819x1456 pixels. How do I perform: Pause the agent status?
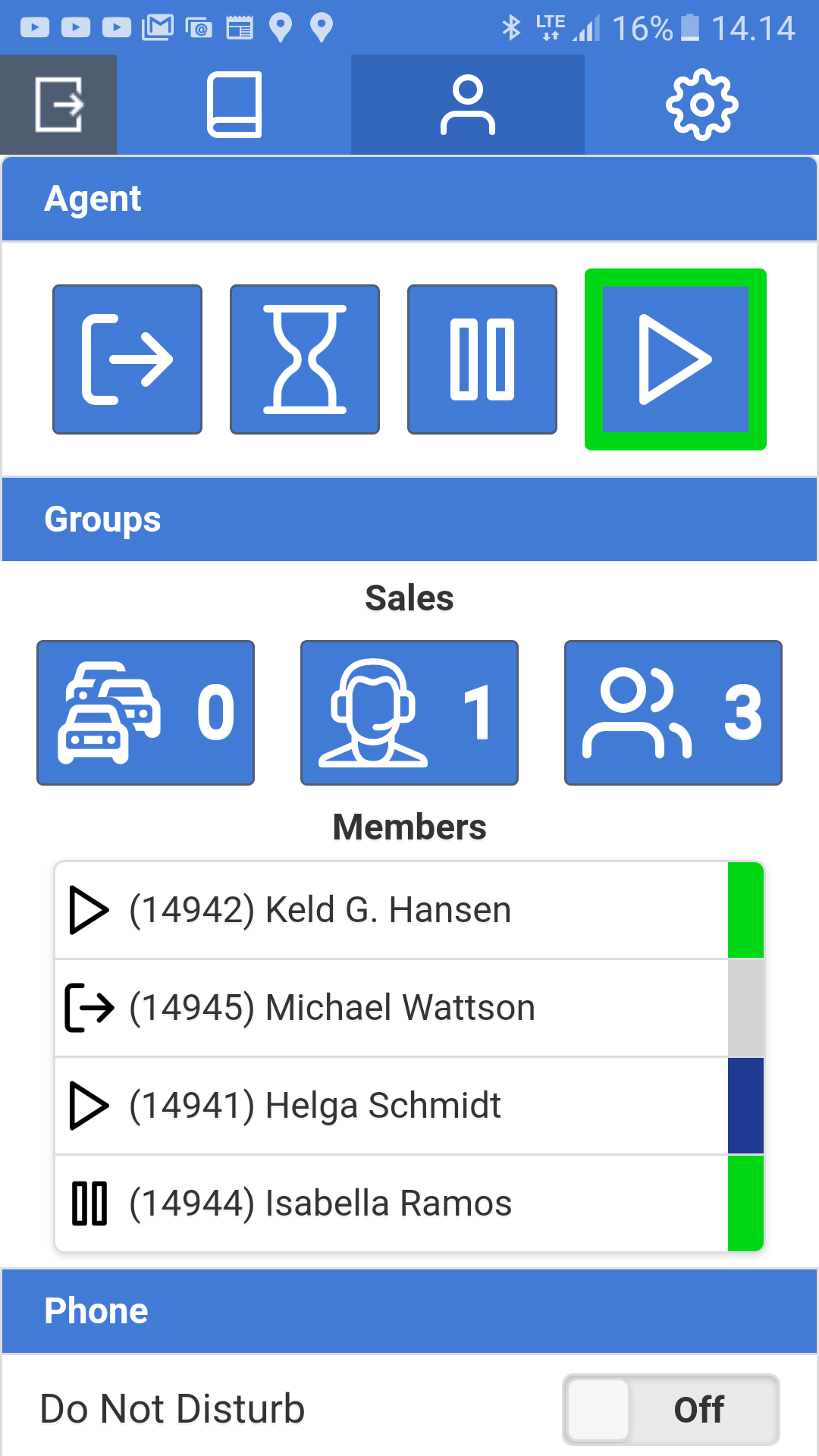coord(482,359)
